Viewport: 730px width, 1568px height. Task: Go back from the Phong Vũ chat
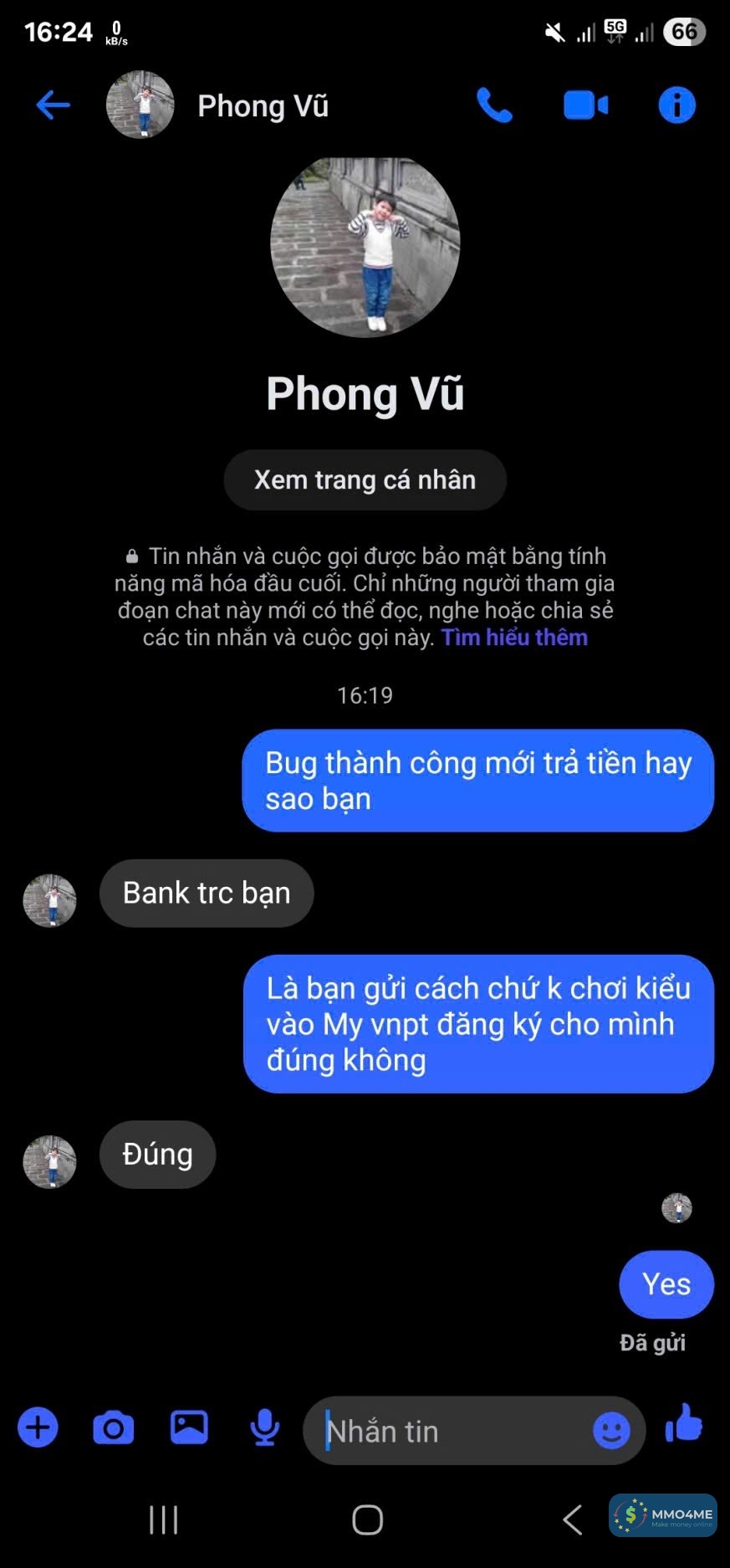coord(53,105)
